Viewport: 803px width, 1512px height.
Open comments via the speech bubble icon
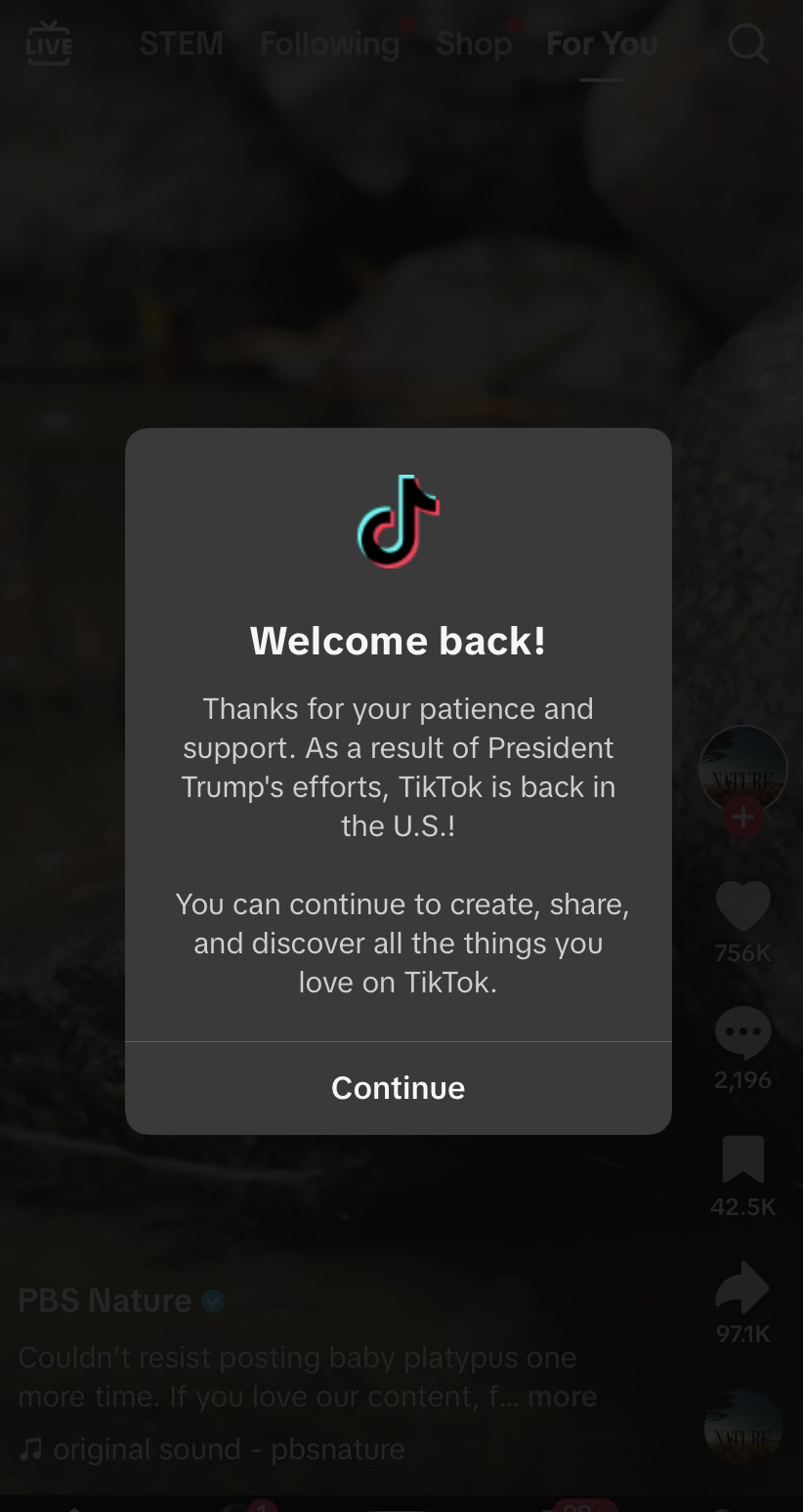pos(742,1031)
